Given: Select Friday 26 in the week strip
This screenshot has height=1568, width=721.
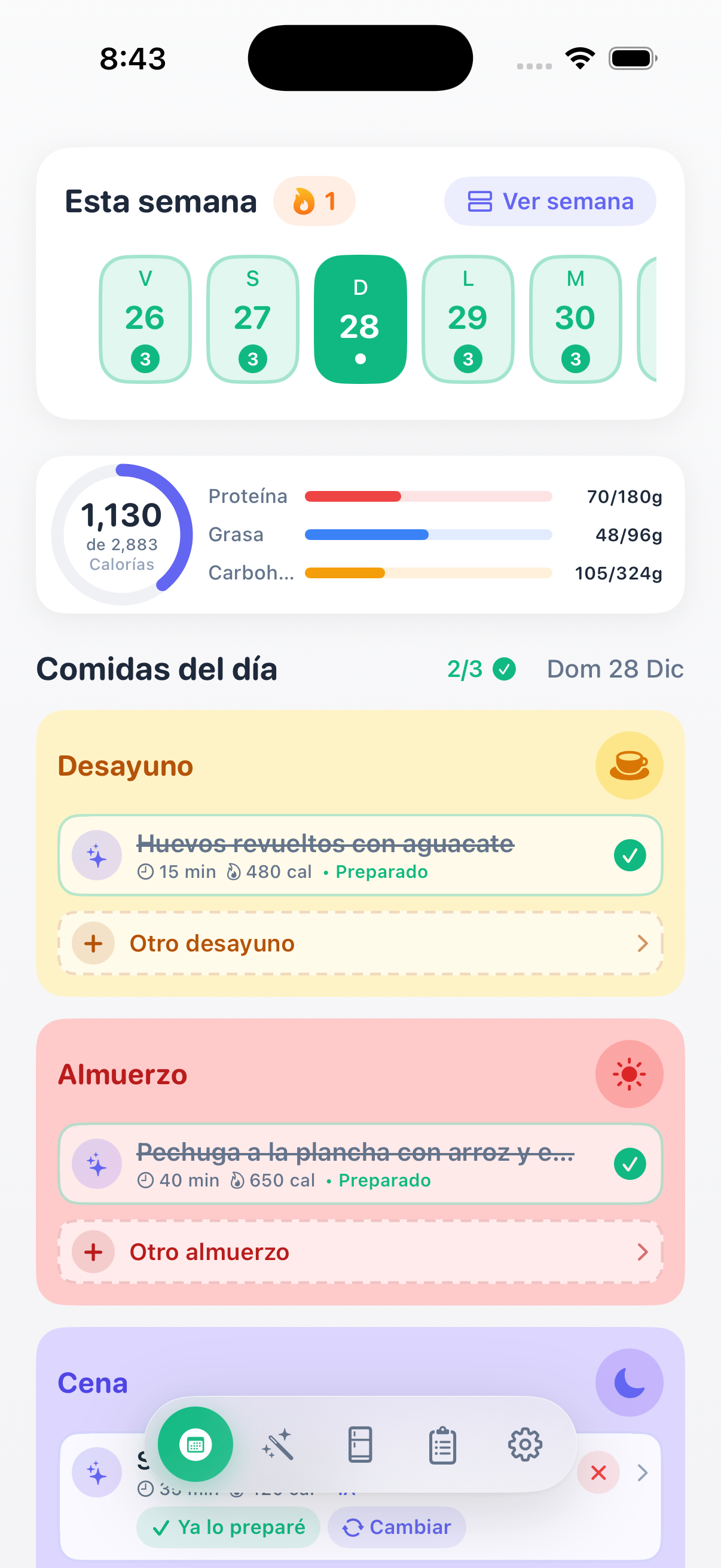Looking at the screenshot, I should point(145,319).
